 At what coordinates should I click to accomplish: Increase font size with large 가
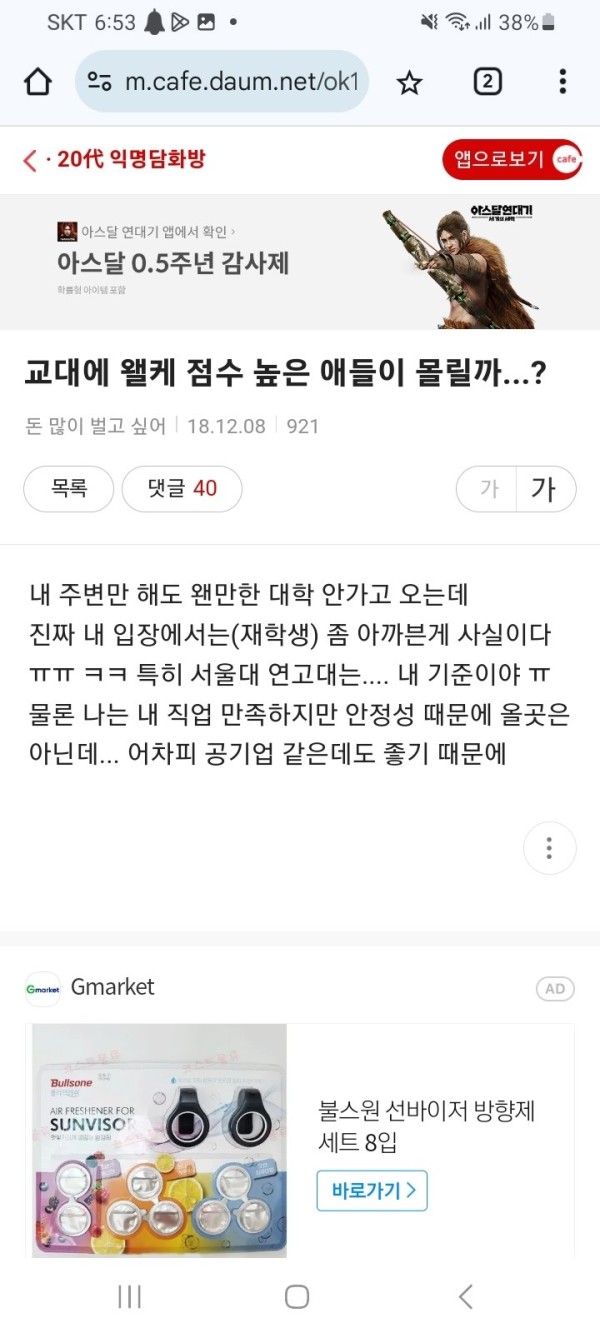tap(545, 489)
